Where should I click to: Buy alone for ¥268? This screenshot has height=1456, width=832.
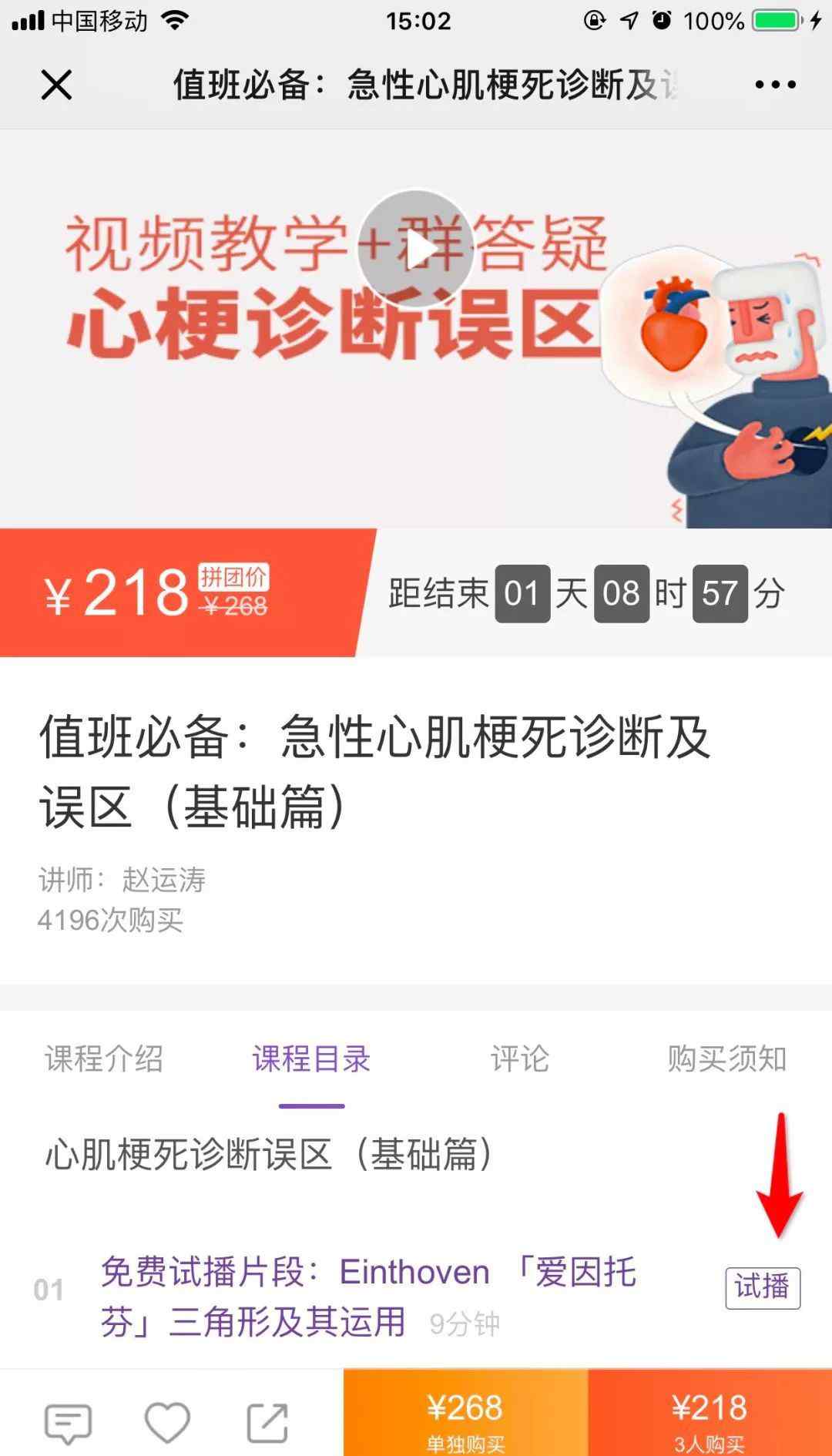coord(465,1417)
